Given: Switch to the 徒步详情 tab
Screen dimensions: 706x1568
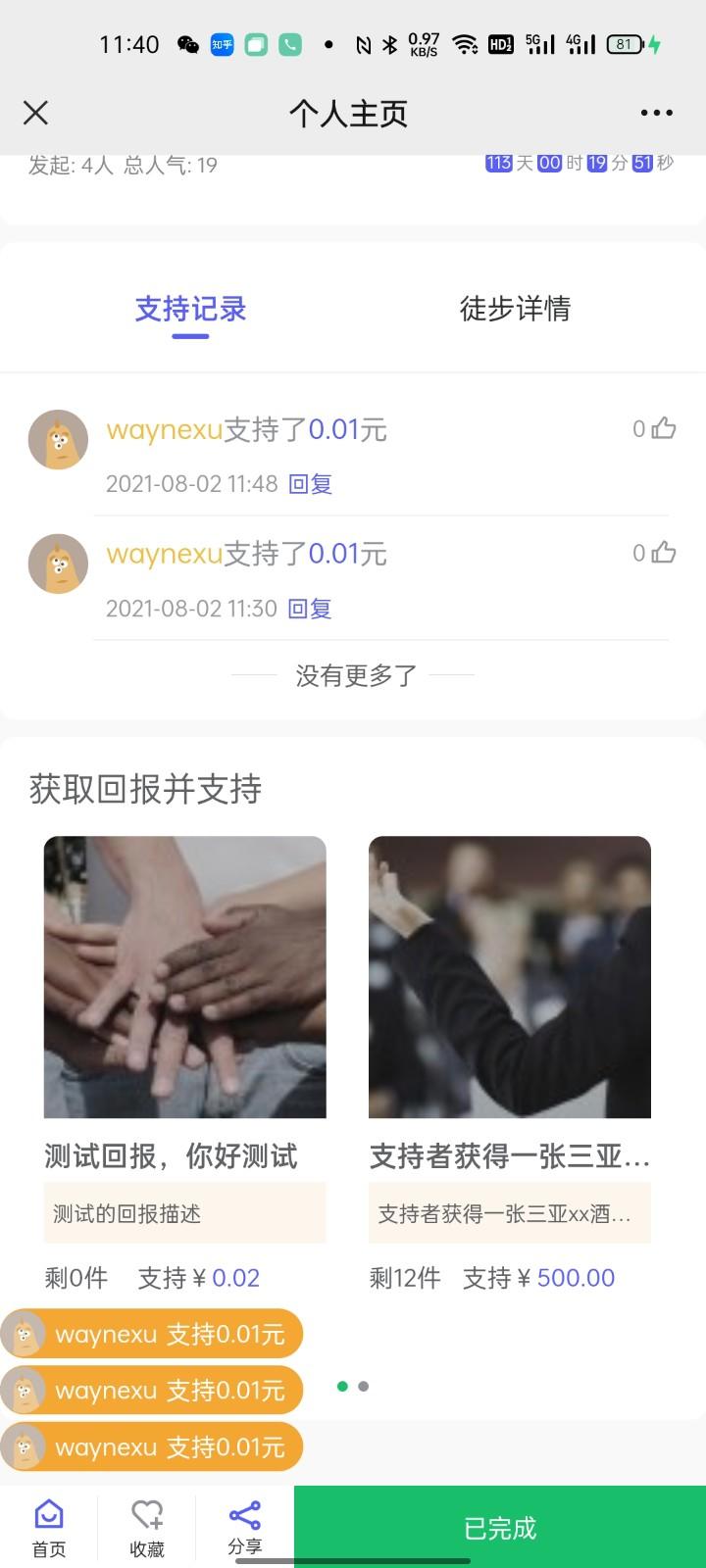Looking at the screenshot, I should point(515,310).
